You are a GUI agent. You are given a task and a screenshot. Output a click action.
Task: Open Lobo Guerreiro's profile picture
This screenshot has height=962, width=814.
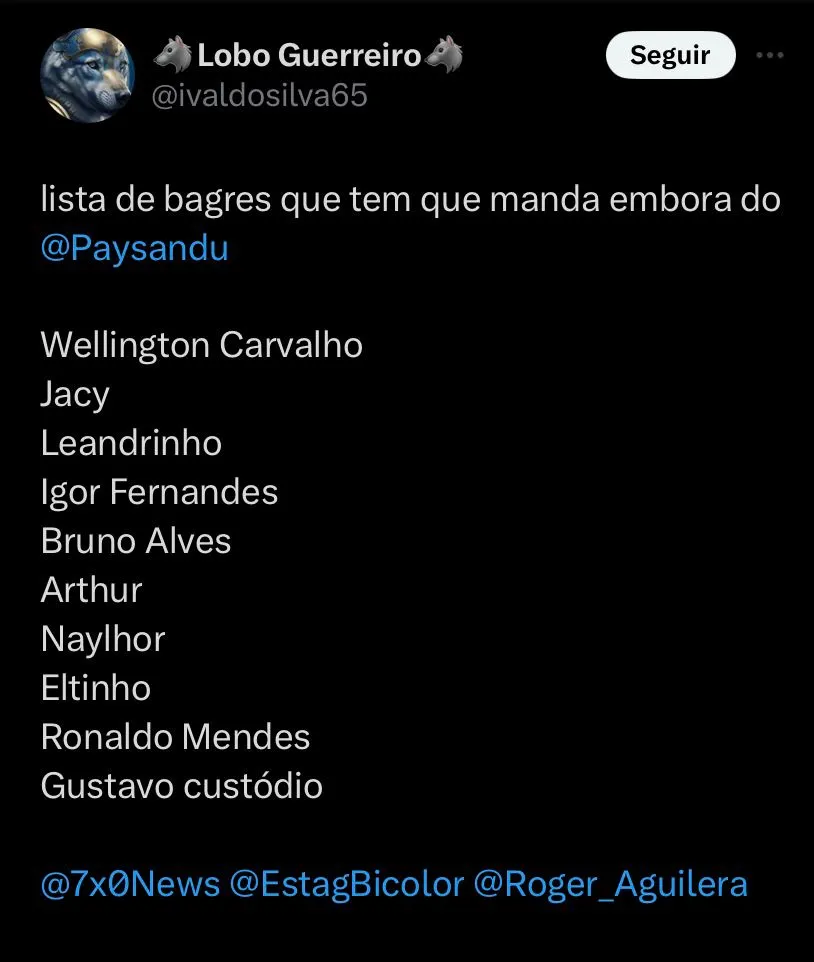click(x=87, y=75)
